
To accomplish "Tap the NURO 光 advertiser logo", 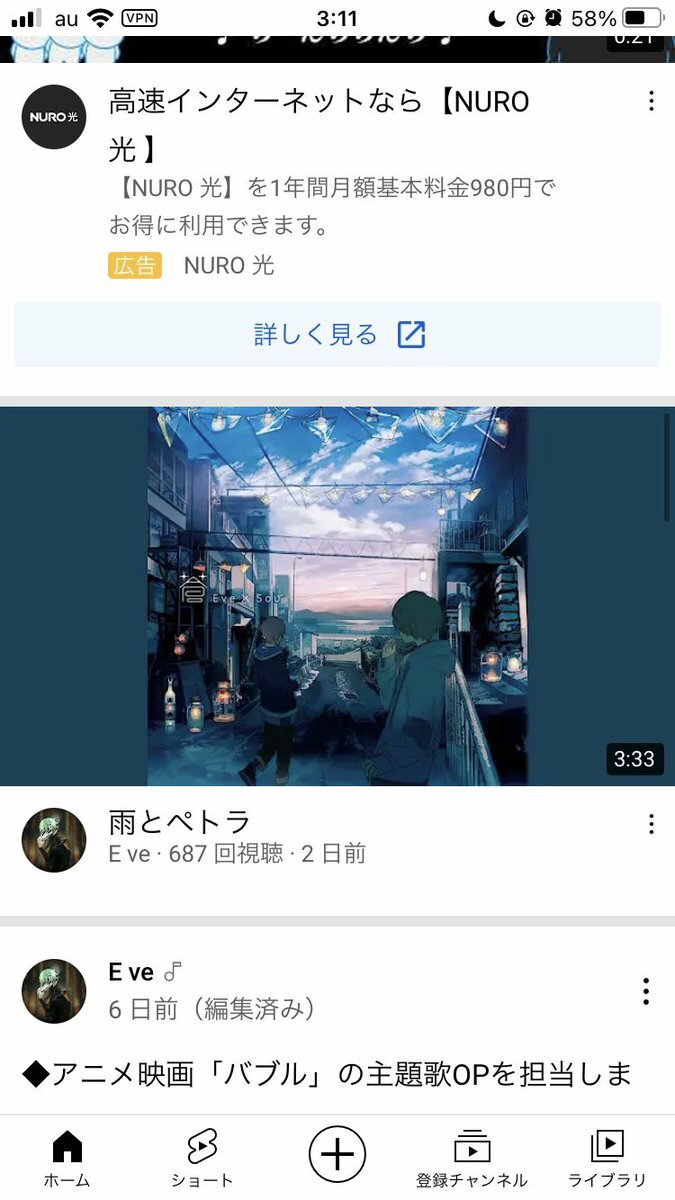I will tap(54, 117).
